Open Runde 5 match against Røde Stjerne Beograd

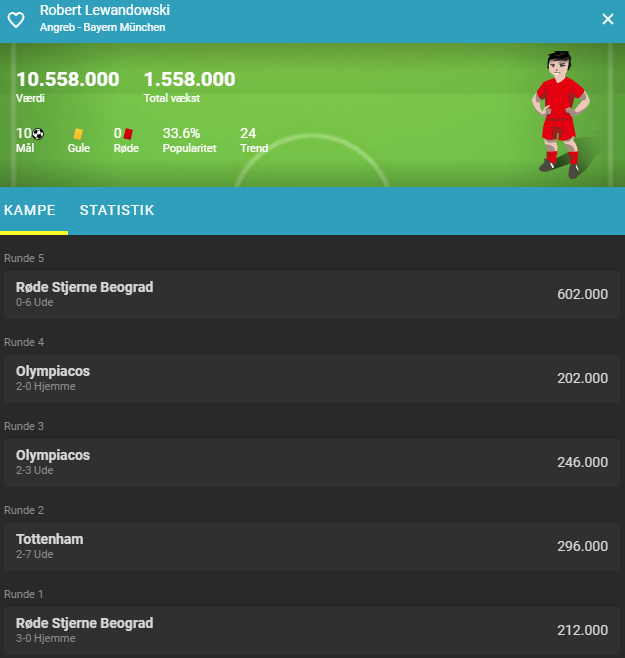pos(312,294)
